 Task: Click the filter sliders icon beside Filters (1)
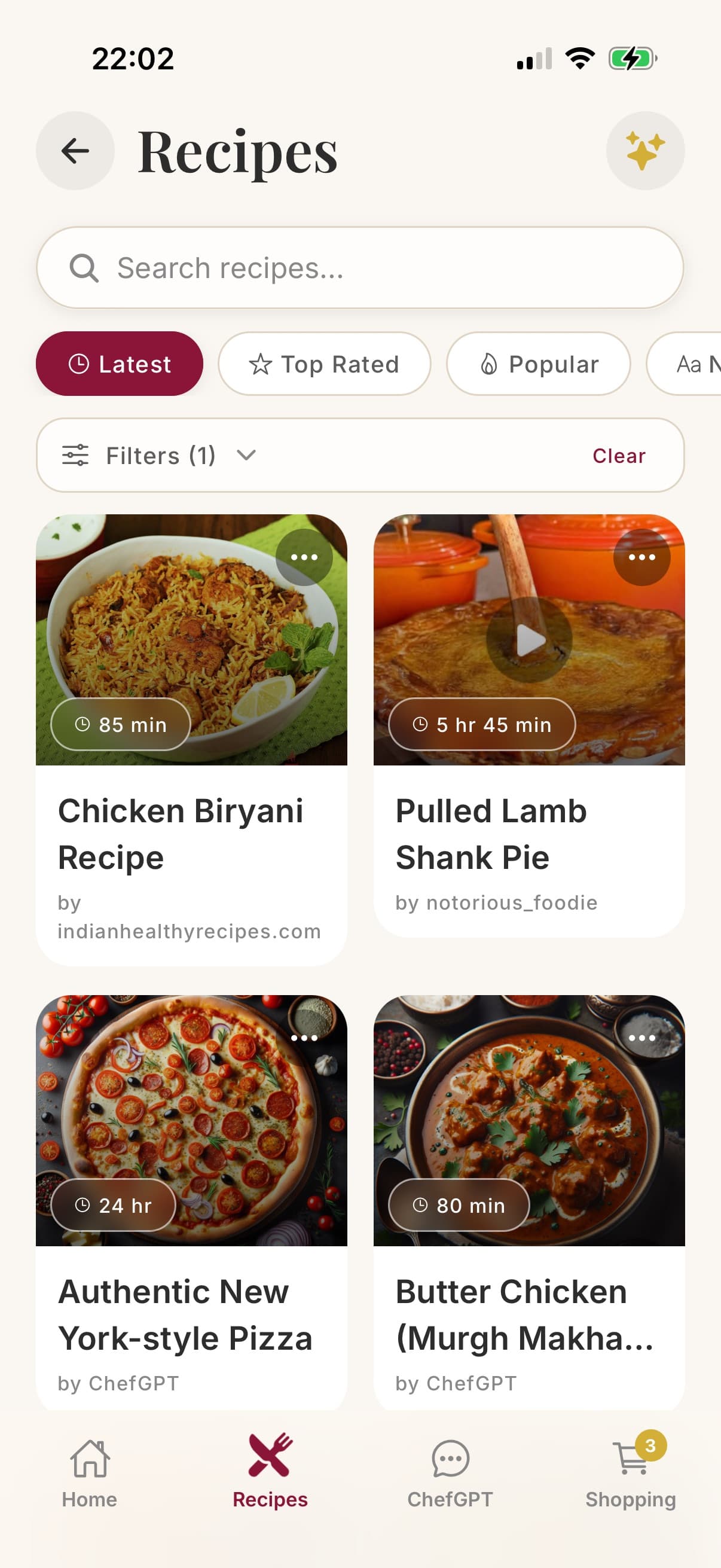[x=75, y=454]
